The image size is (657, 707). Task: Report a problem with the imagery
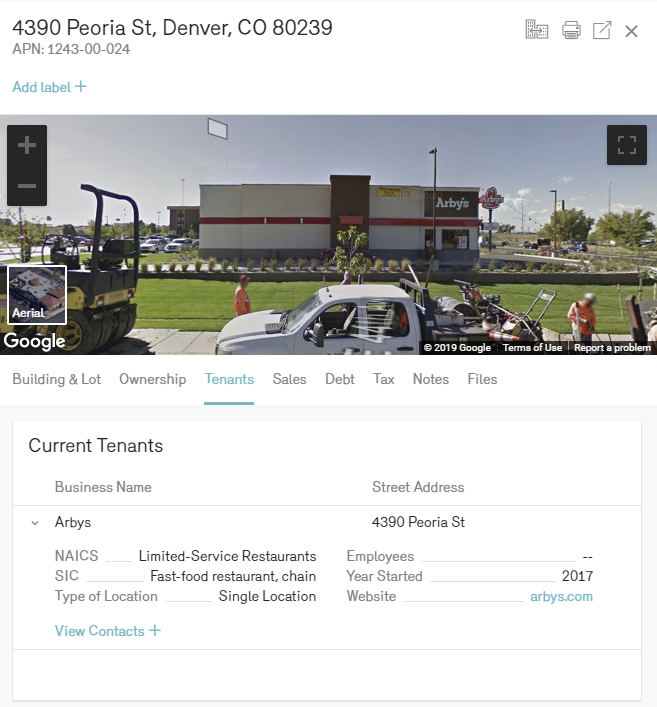point(612,348)
